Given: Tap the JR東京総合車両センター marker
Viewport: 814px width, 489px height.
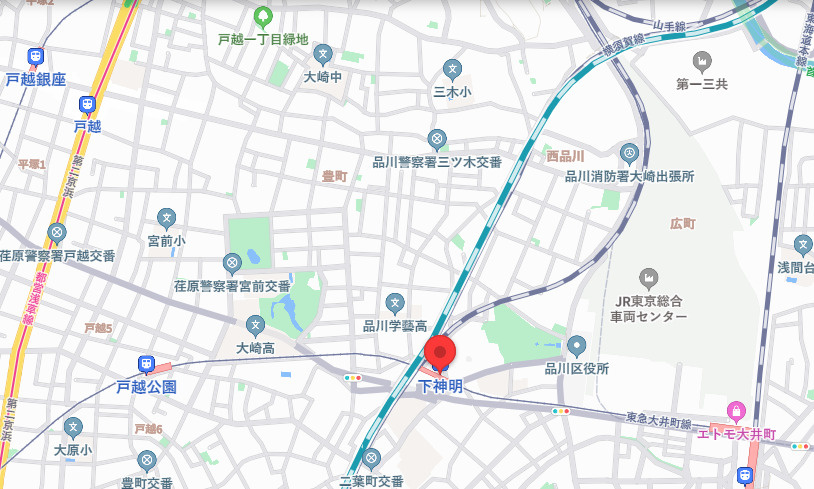Looking at the screenshot, I should coord(649,276).
